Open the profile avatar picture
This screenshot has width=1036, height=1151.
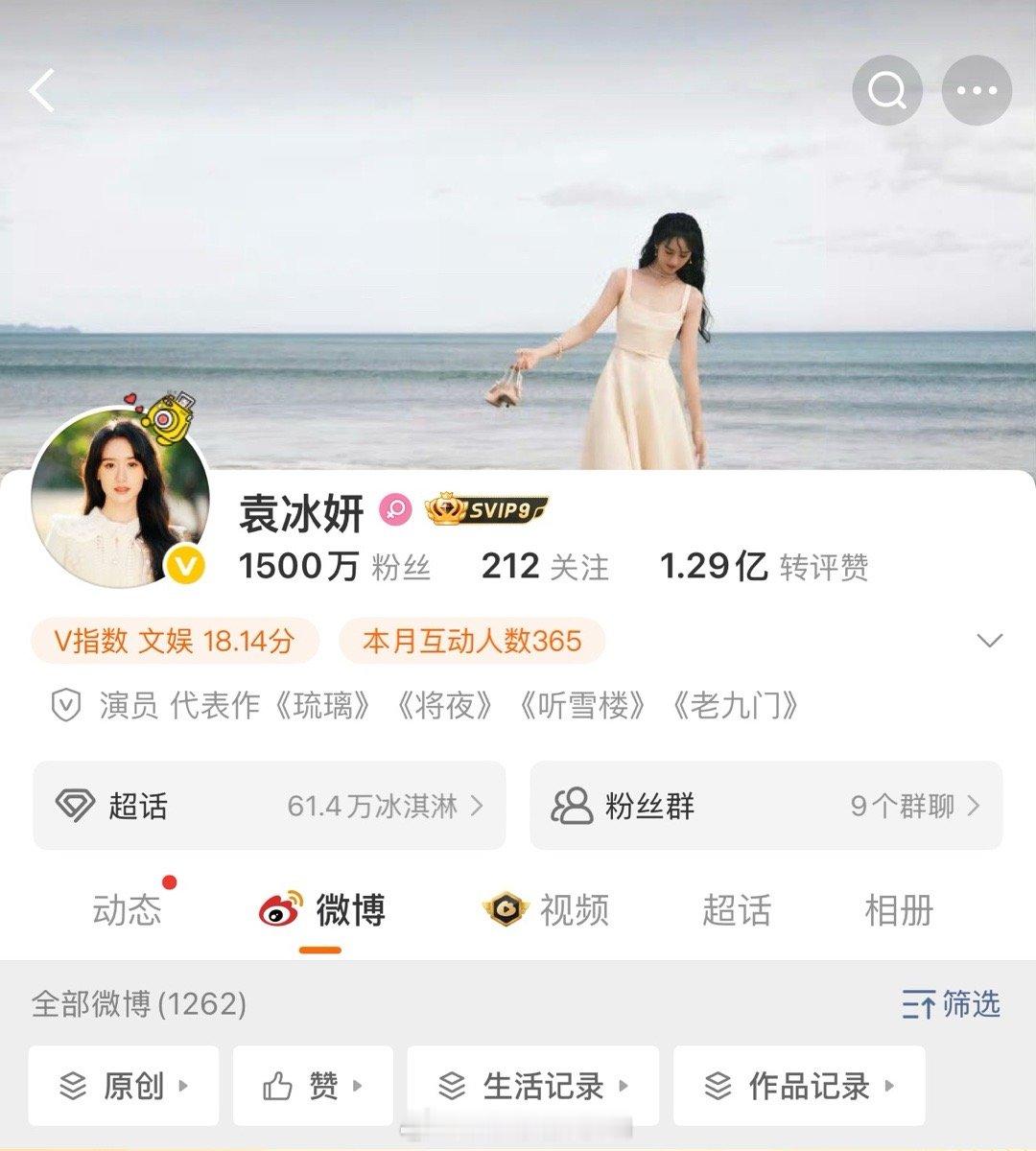[x=120, y=499]
